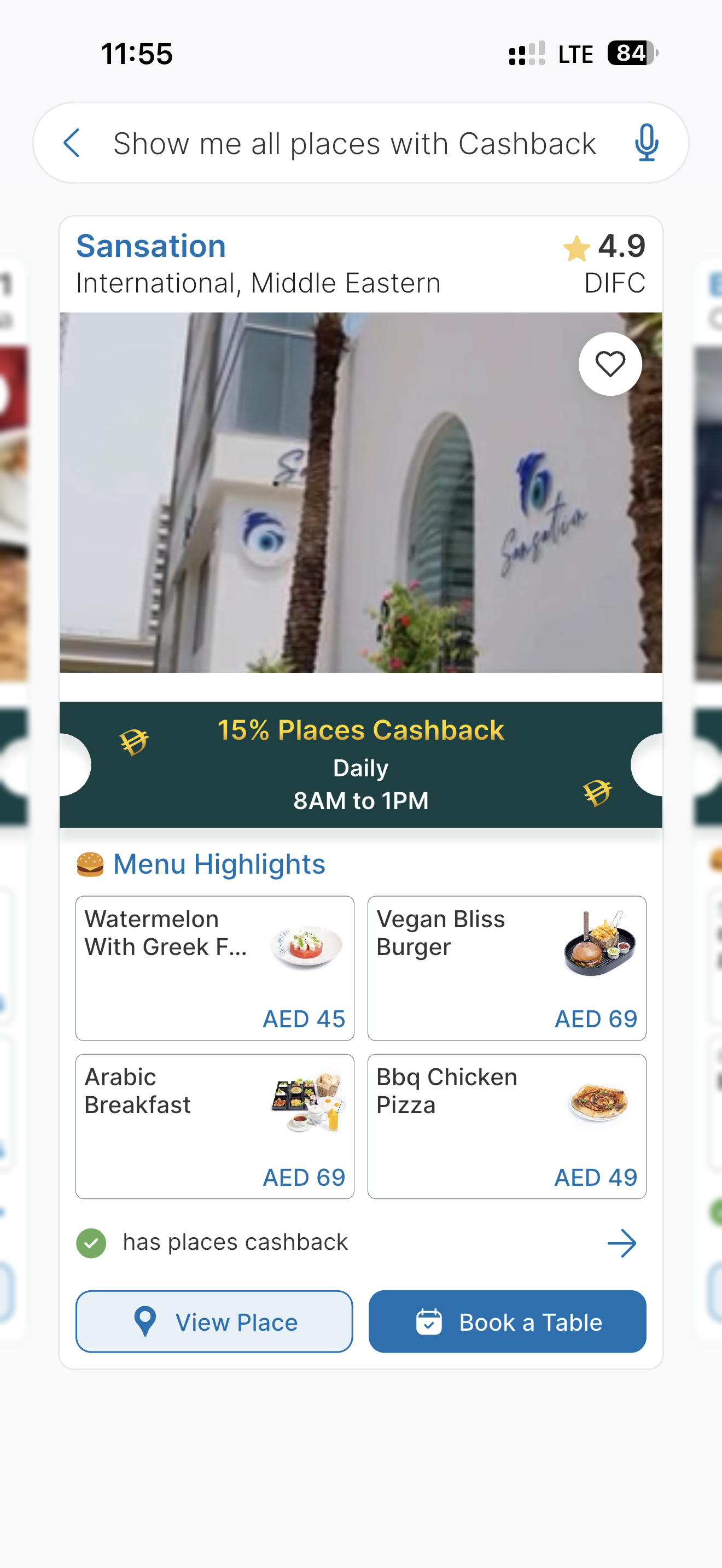Add Sansation to favorites with heart icon
Viewport: 722px width, 1568px height.
pyautogui.click(x=610, y=364)
